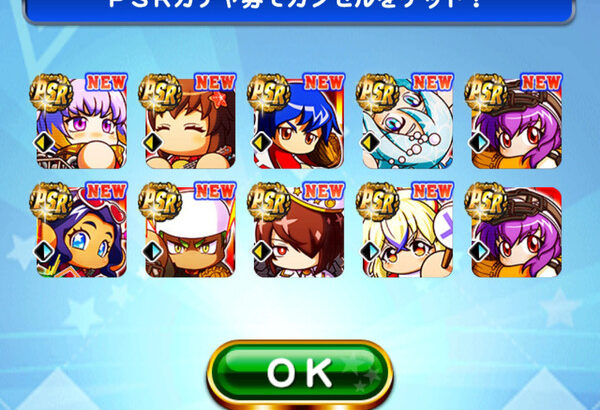The height and width of the screenshot is (410, 600).
Task: Open the white-haired upside-down character card
Action: tap(408, 122)
